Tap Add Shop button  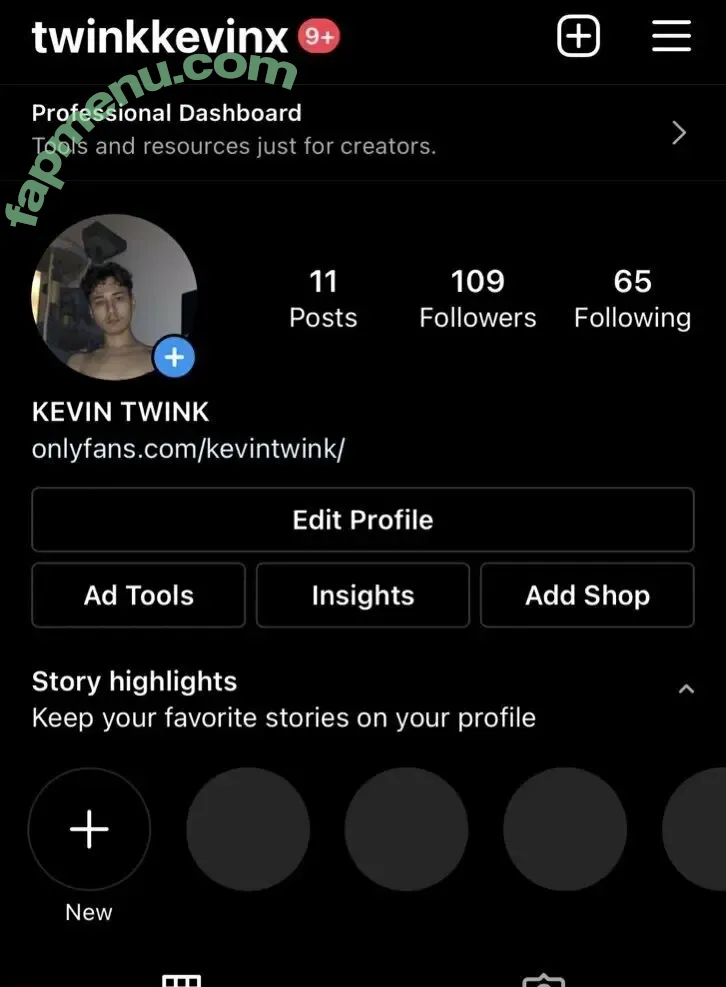click(x=587, y=595)
